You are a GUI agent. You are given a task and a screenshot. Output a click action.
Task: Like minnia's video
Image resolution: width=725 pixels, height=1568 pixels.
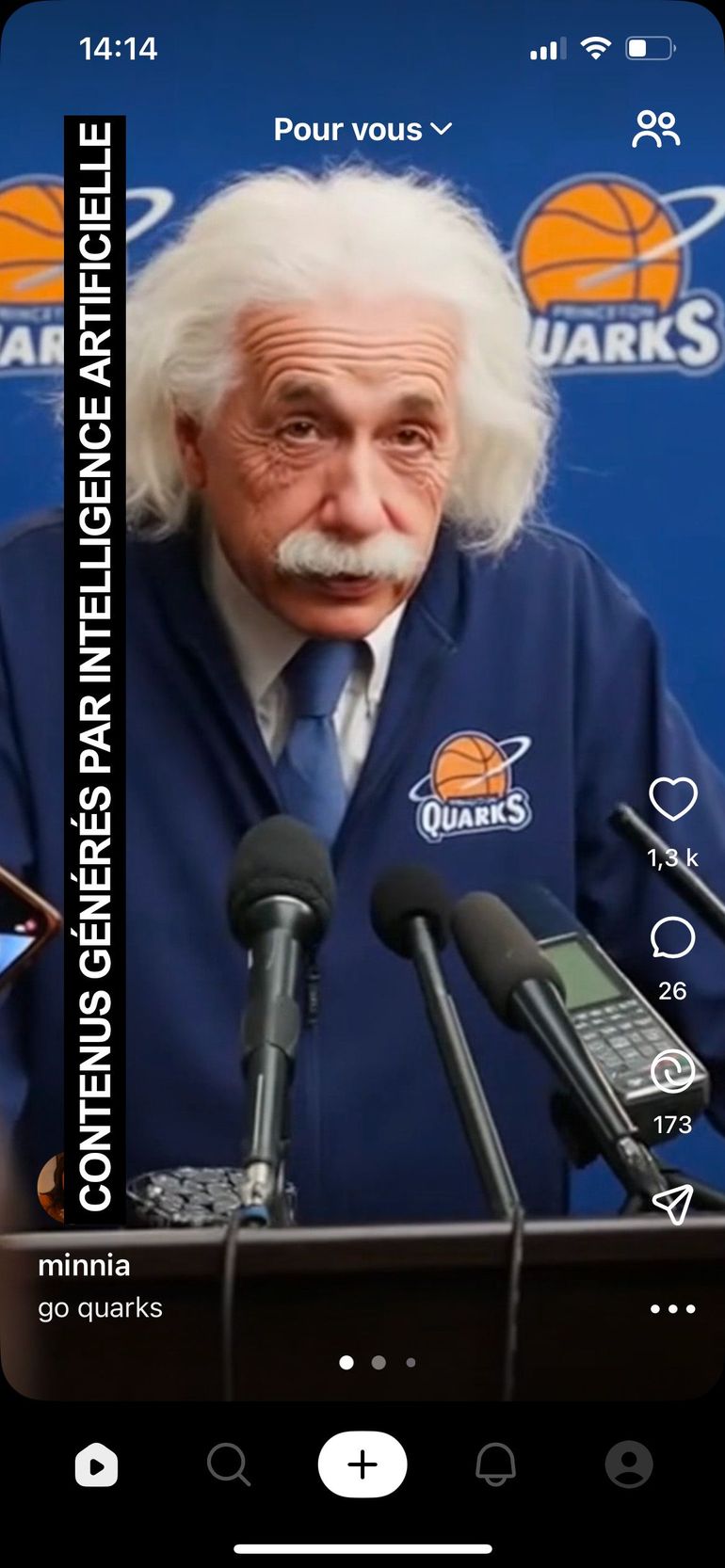[672, 800]
